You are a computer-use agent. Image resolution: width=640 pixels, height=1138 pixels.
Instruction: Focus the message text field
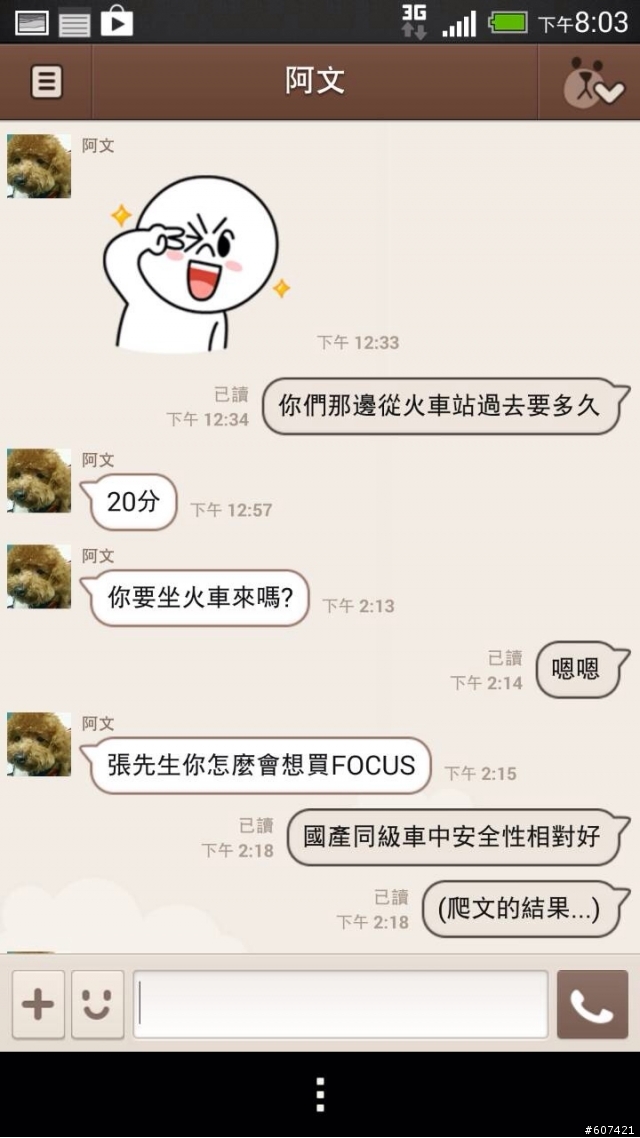(x=340, y=1004)
